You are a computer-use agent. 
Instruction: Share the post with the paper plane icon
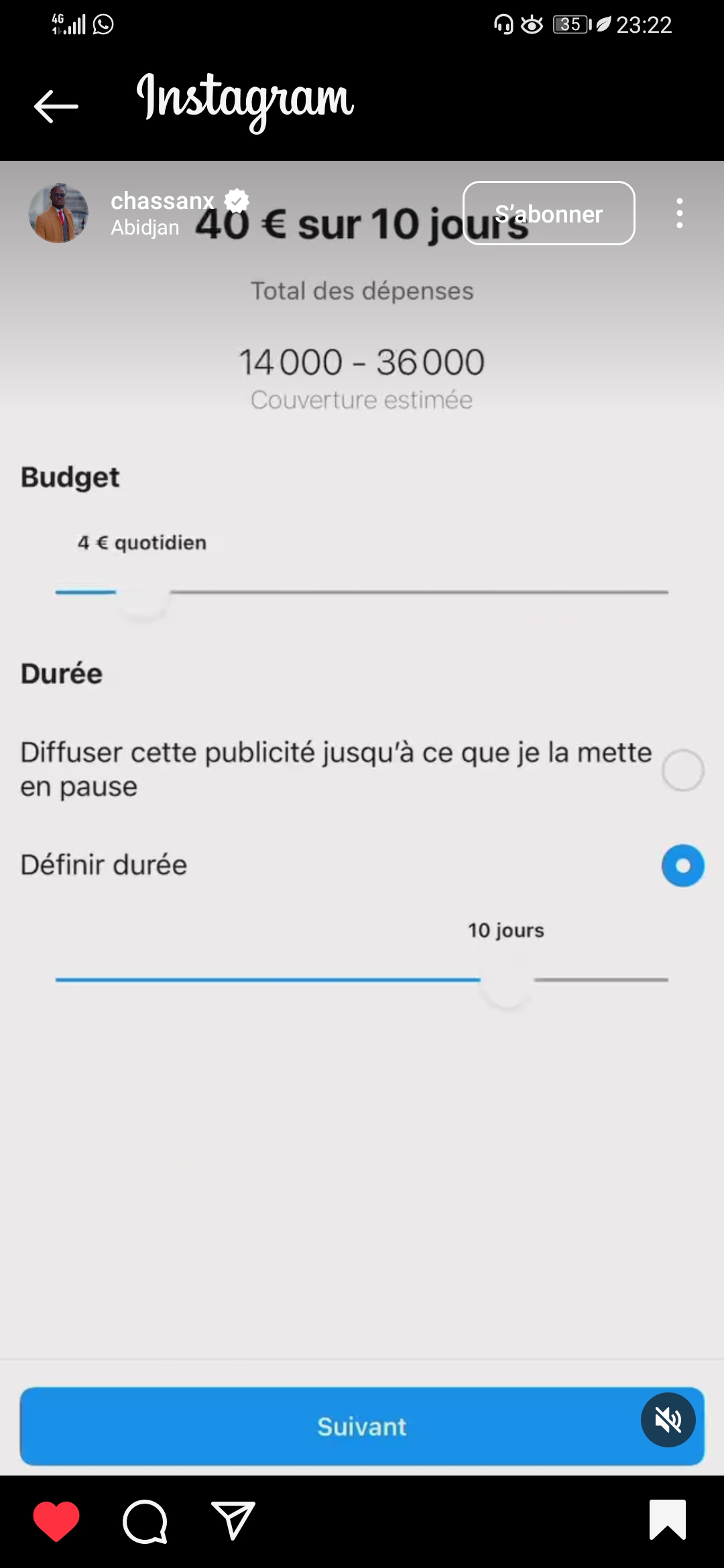coord(233,1520)
